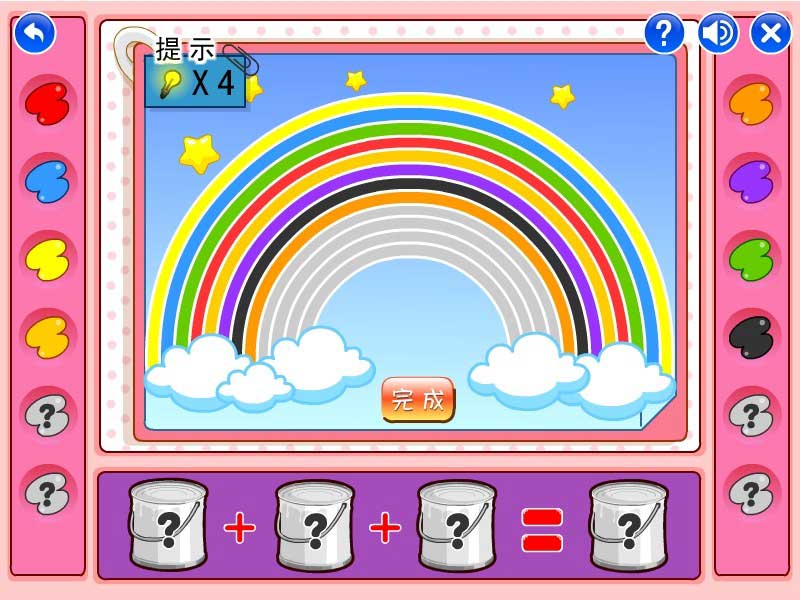Image resolution: width=800 pixels, height=600 pixels.
Task: Pick the orange paint color
Action: point(751,101)
